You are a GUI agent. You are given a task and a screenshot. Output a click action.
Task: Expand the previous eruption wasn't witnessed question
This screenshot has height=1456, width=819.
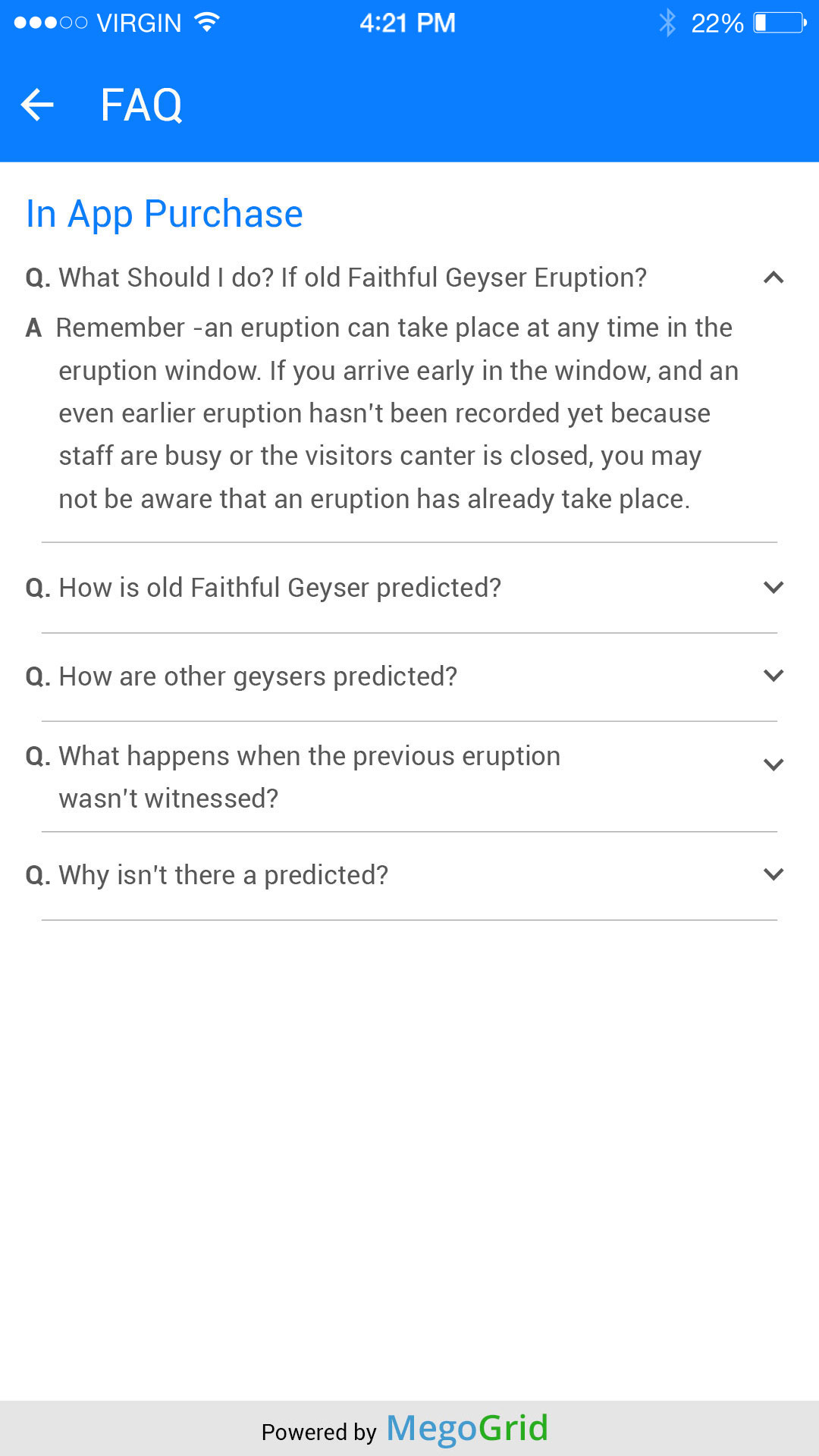(x=773, y=764)
